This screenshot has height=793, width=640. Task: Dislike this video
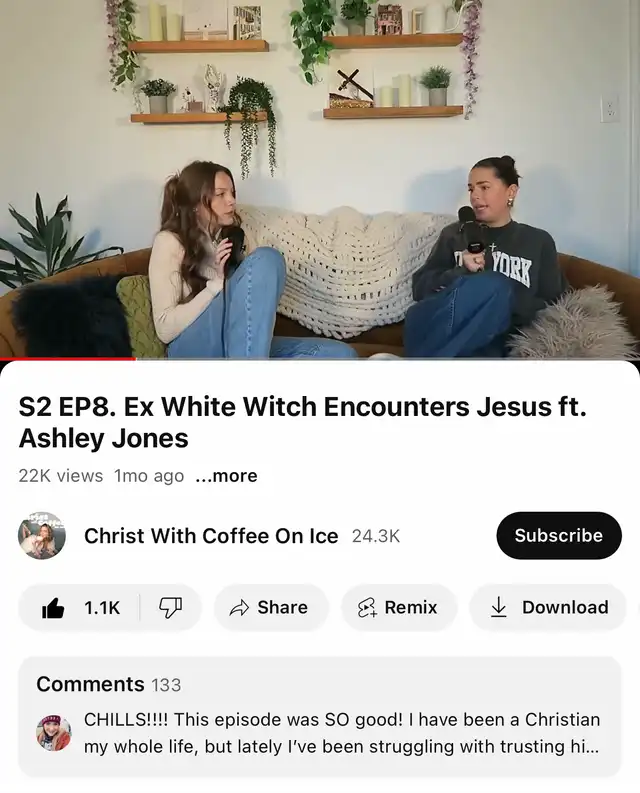pyautogui.click(x=171, y=607)
